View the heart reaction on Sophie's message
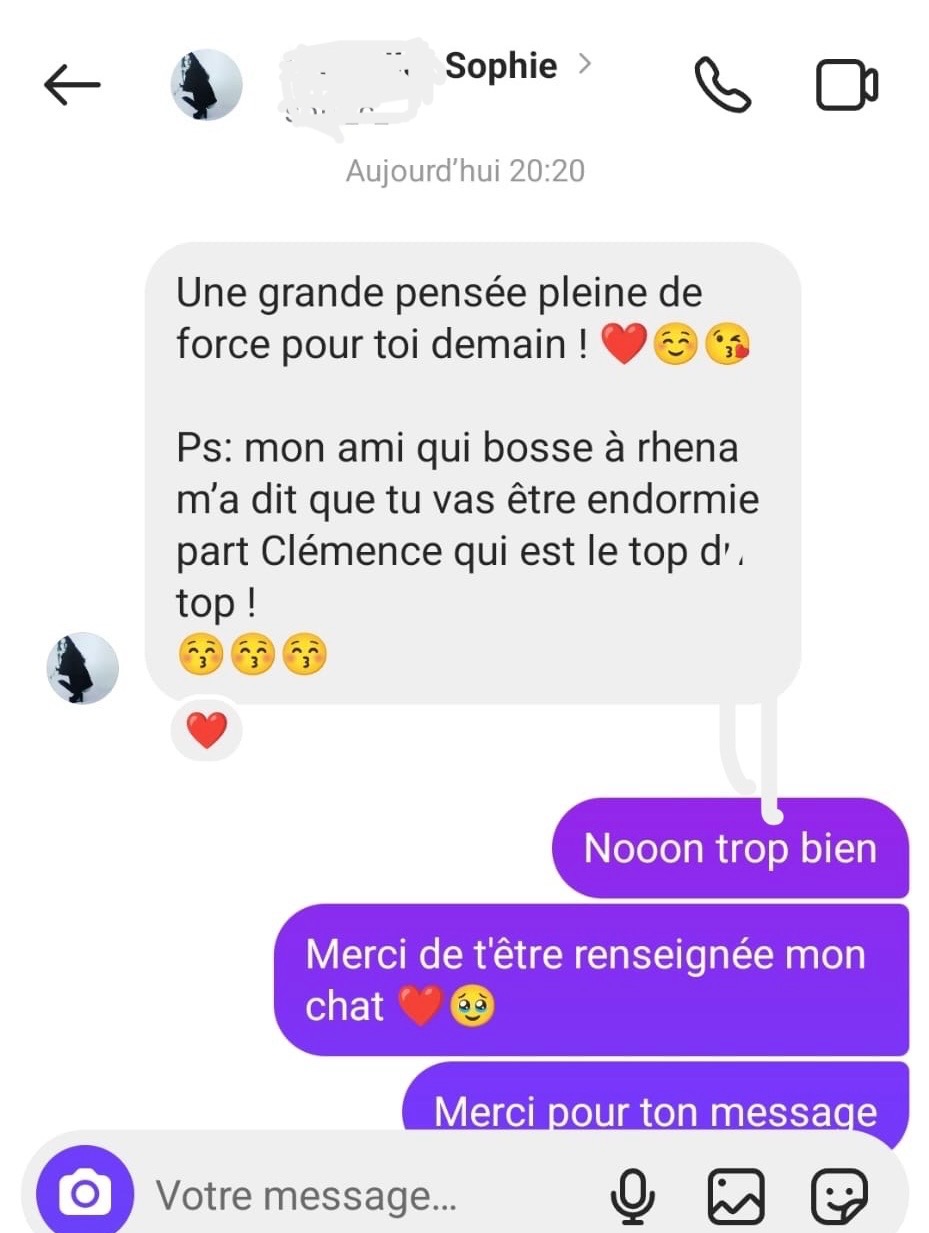The height and width of the screenshot is (1233, 929). 207,731
